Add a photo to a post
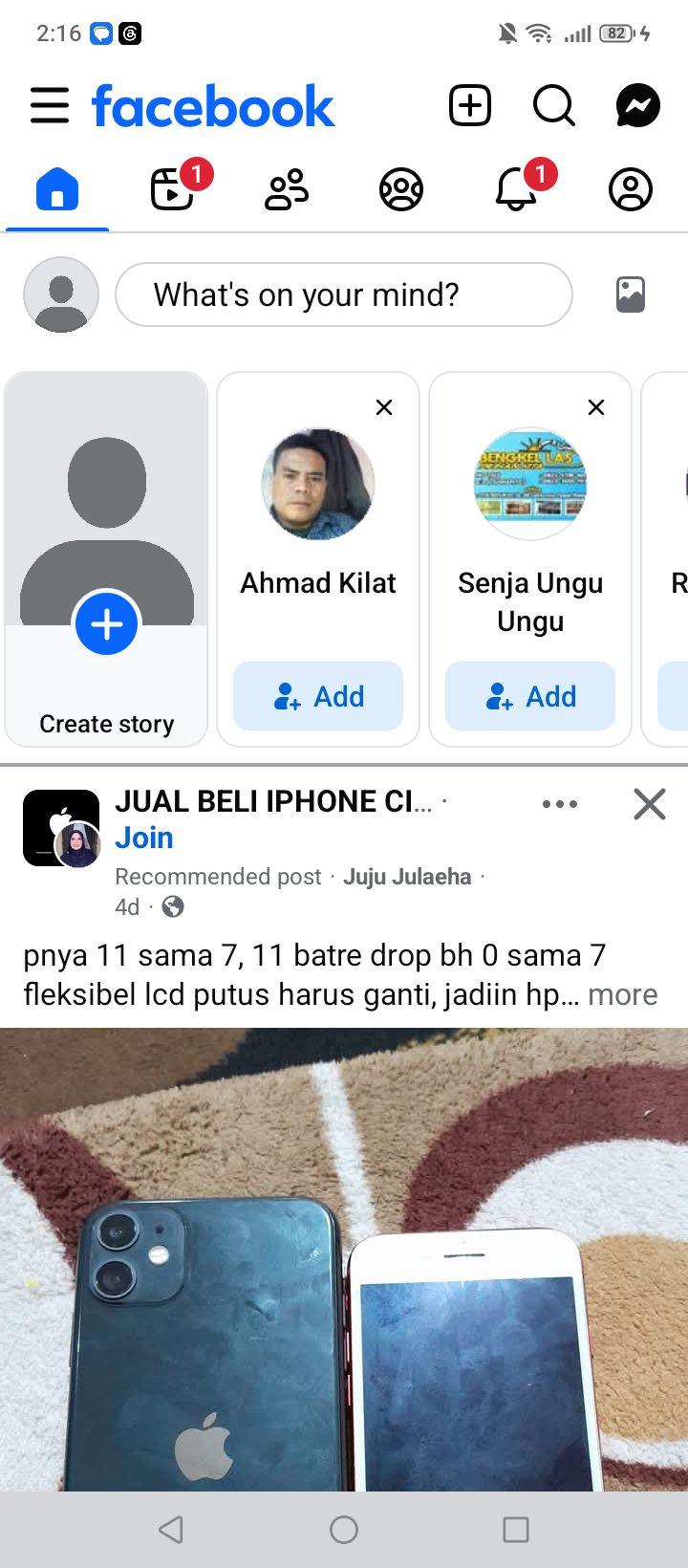This screenshot has width=688, height=1568. (x=631, y=294)
